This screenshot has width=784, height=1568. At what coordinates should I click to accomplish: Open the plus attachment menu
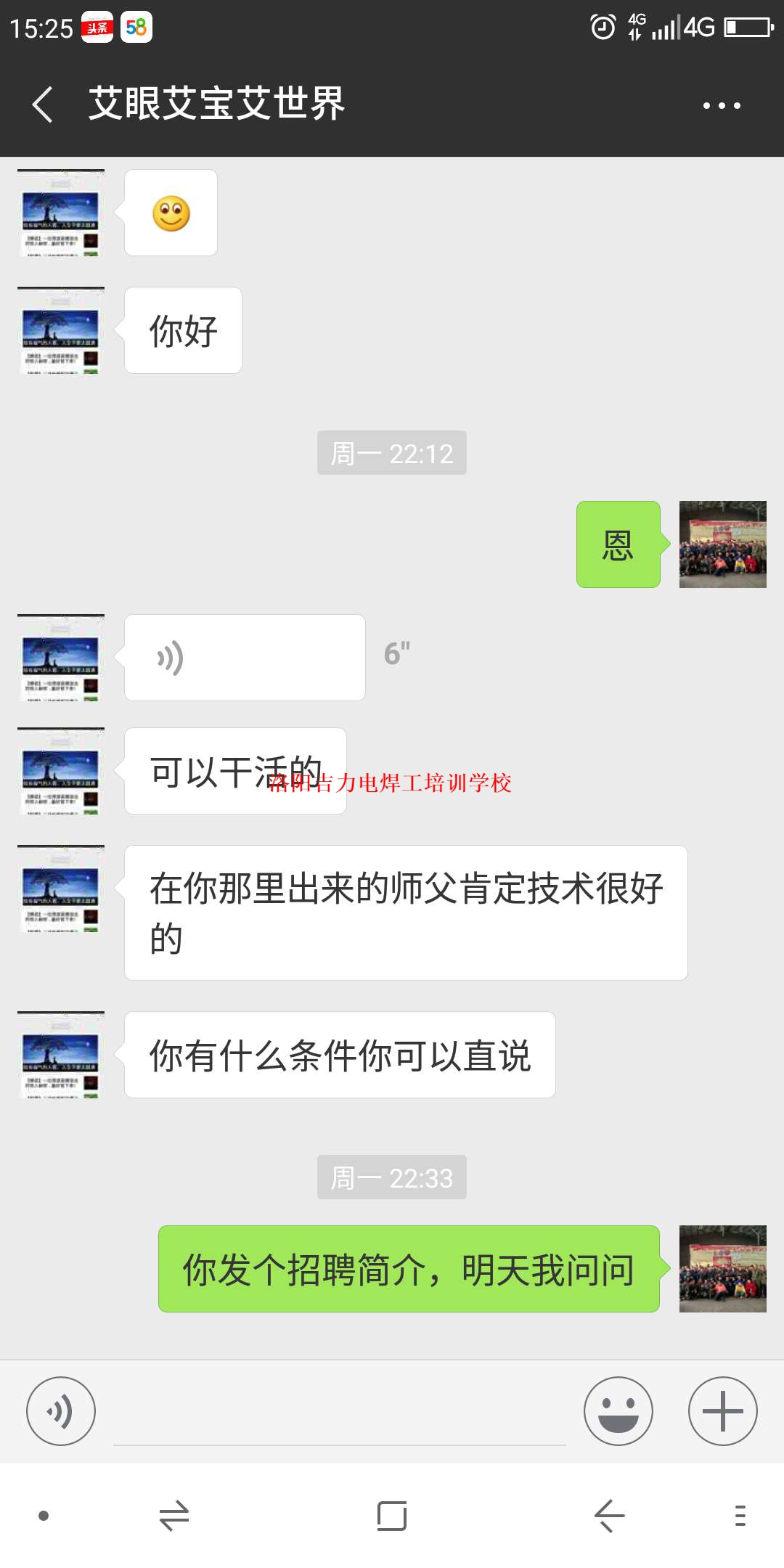click(722, 1411)
